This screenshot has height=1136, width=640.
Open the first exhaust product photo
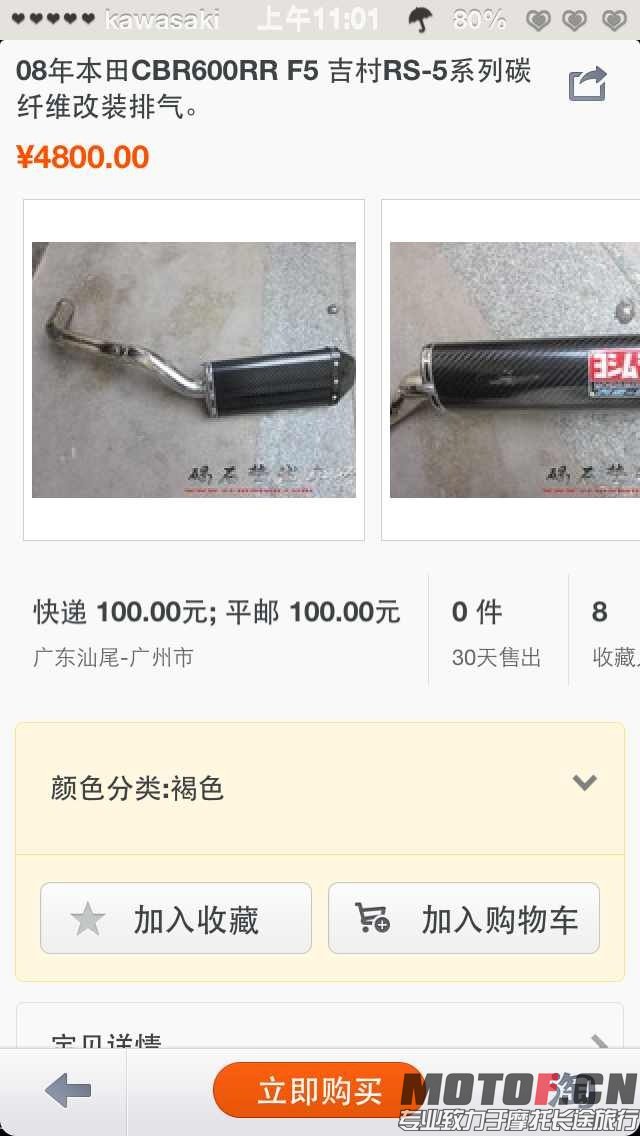[194, 370]
